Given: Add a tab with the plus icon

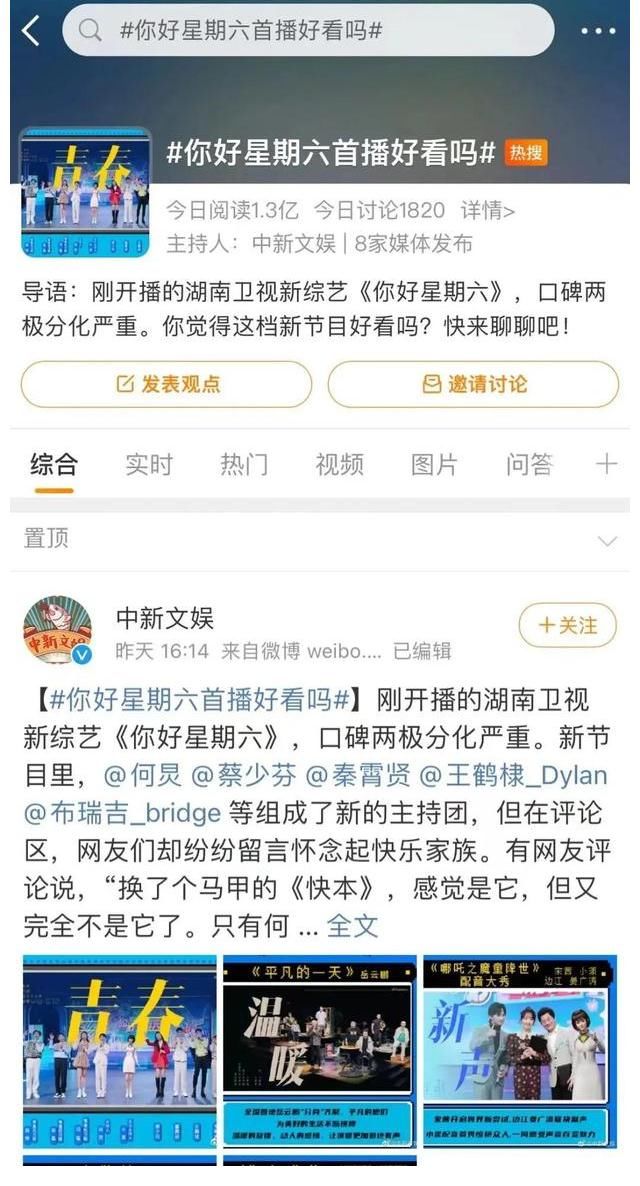Looking at the screenshot, I should pyautogui.click(x=606, y=464).
